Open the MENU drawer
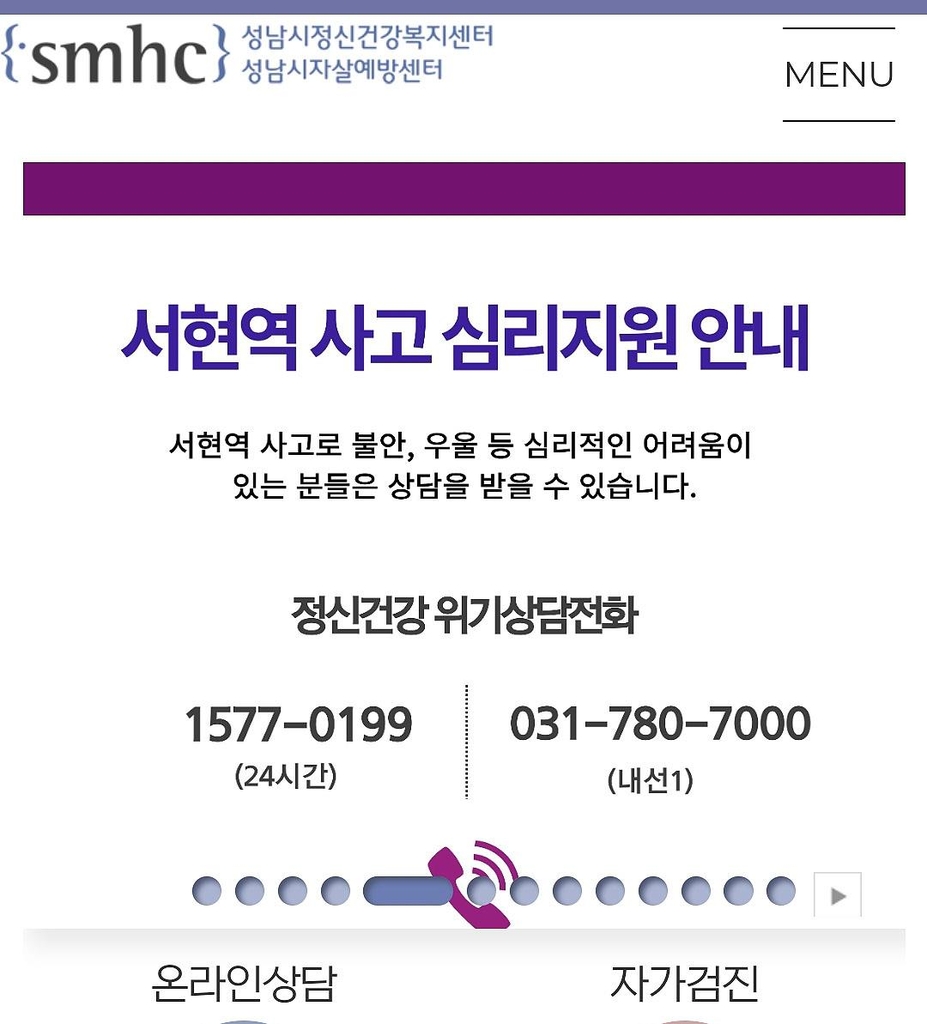 (x=838, y=75)
